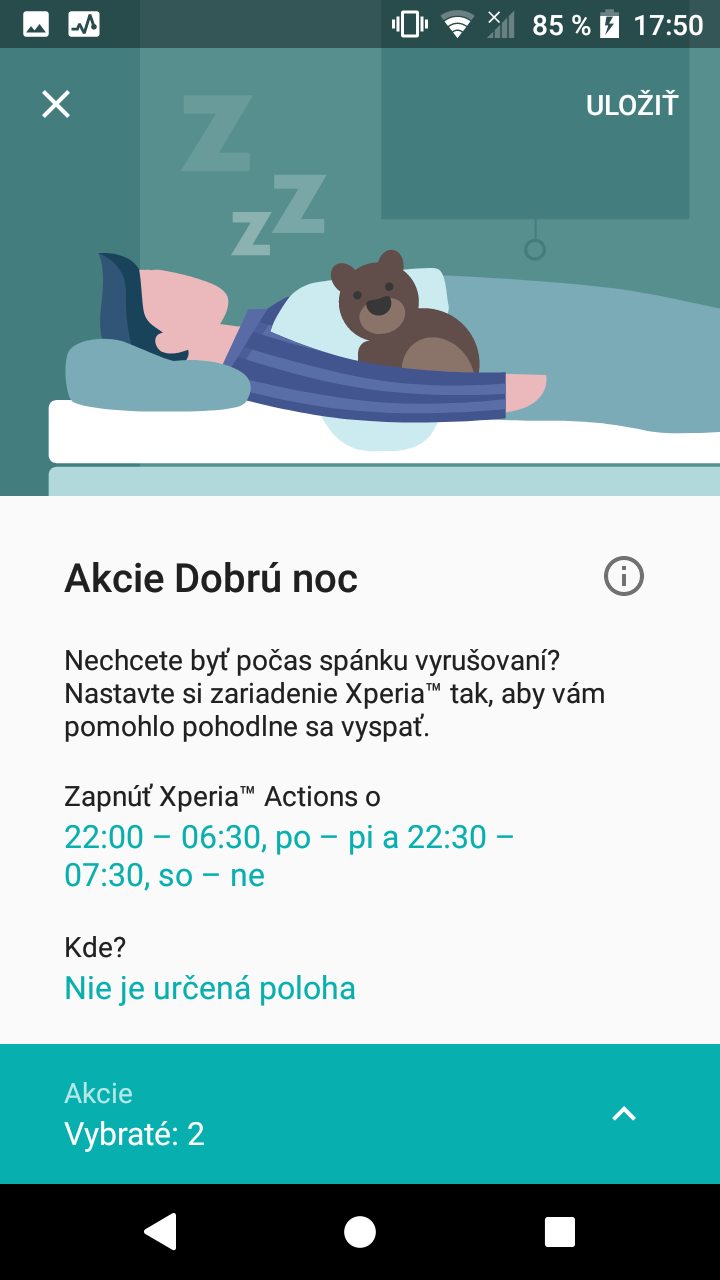Tap ULOŽIŤ to save settings
Screen dimensions: 720x1280
point(632,105)
